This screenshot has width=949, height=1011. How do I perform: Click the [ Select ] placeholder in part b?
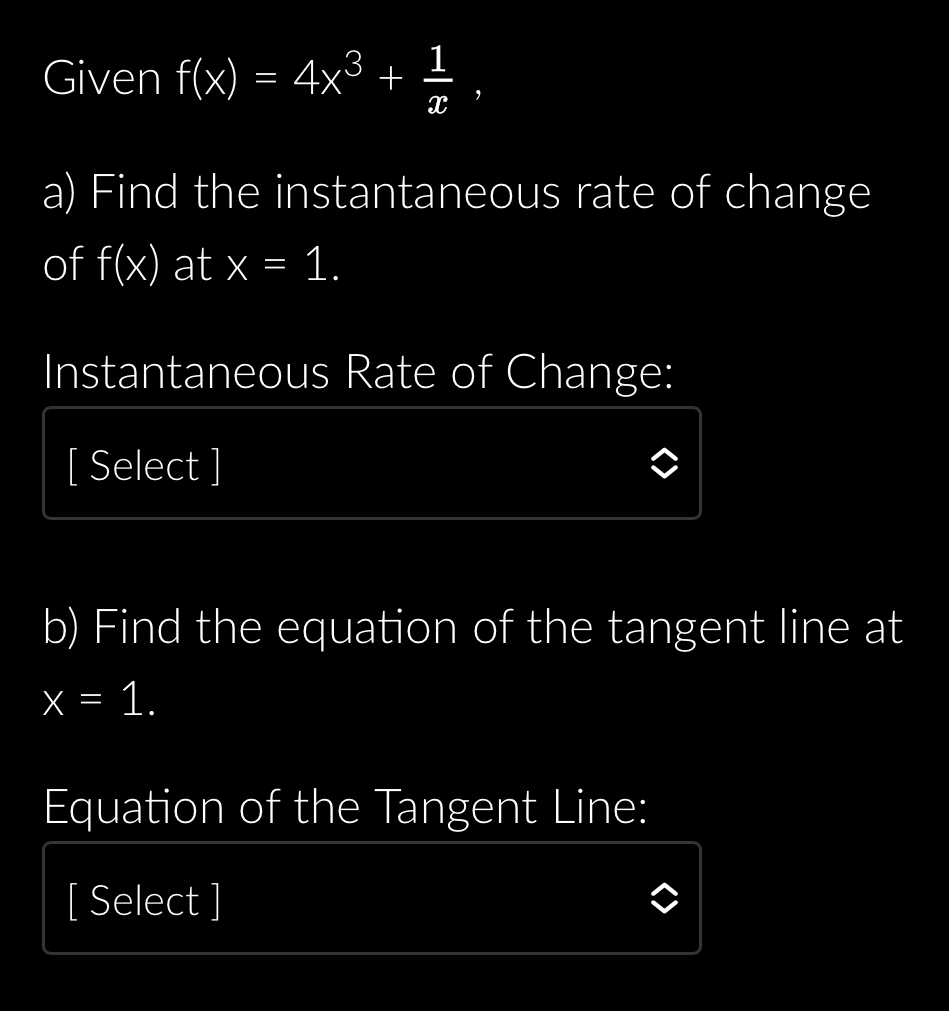tap(142, 898)
